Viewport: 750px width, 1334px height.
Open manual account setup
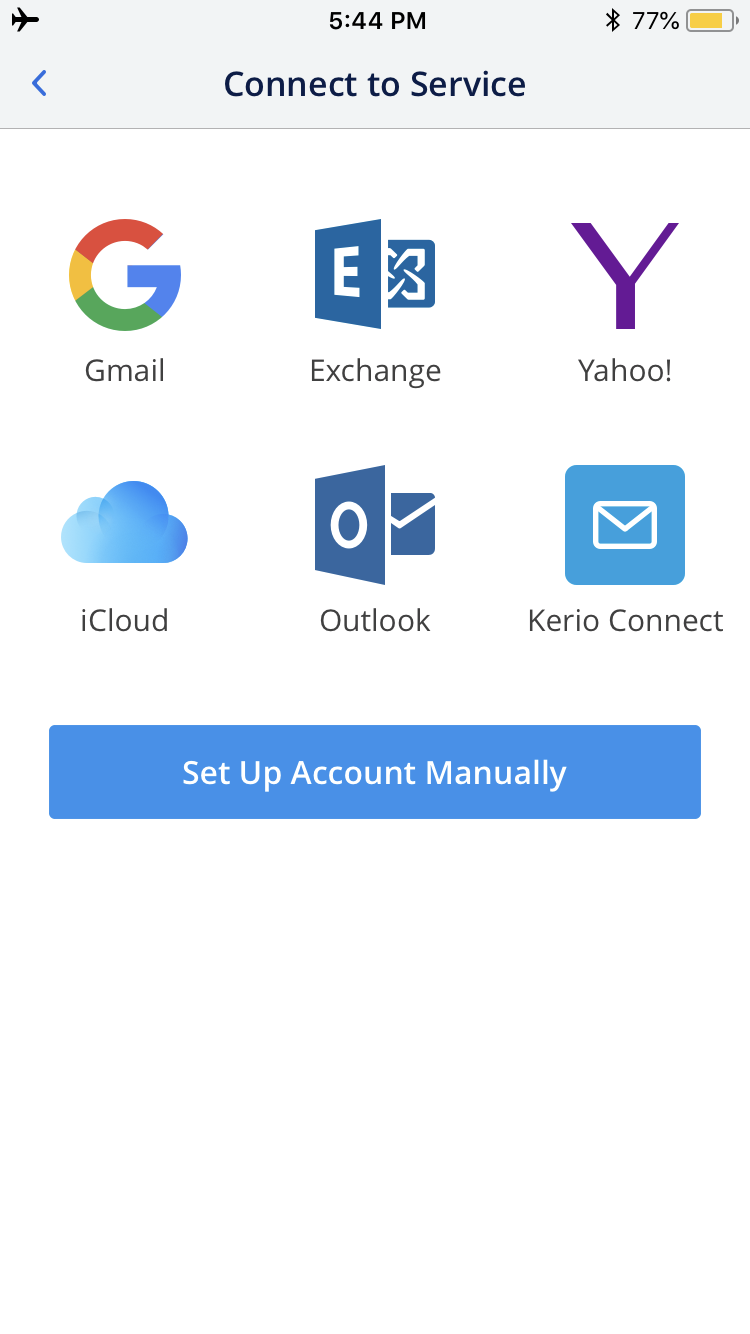pos(375,772)
